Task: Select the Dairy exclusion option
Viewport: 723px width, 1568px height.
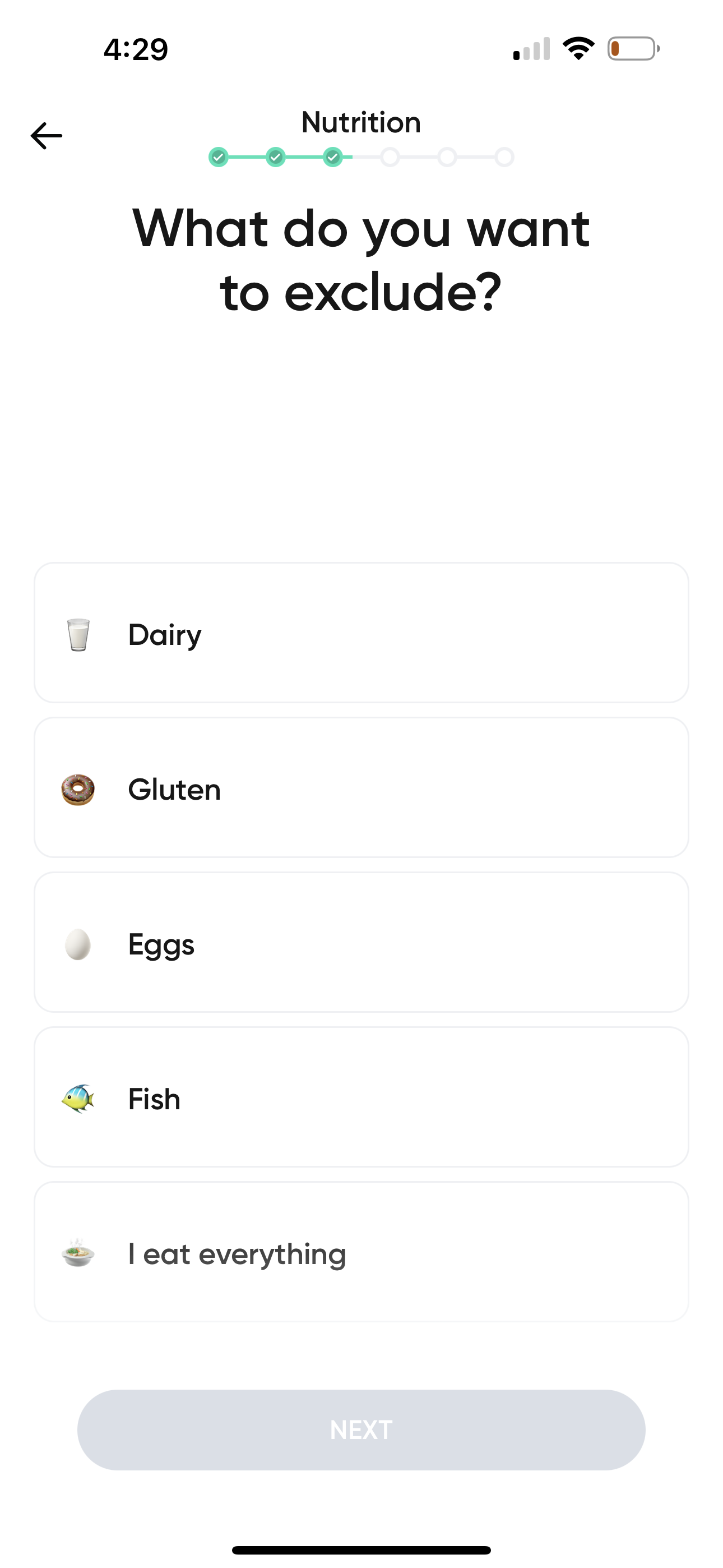Action: tap(361, 634)
